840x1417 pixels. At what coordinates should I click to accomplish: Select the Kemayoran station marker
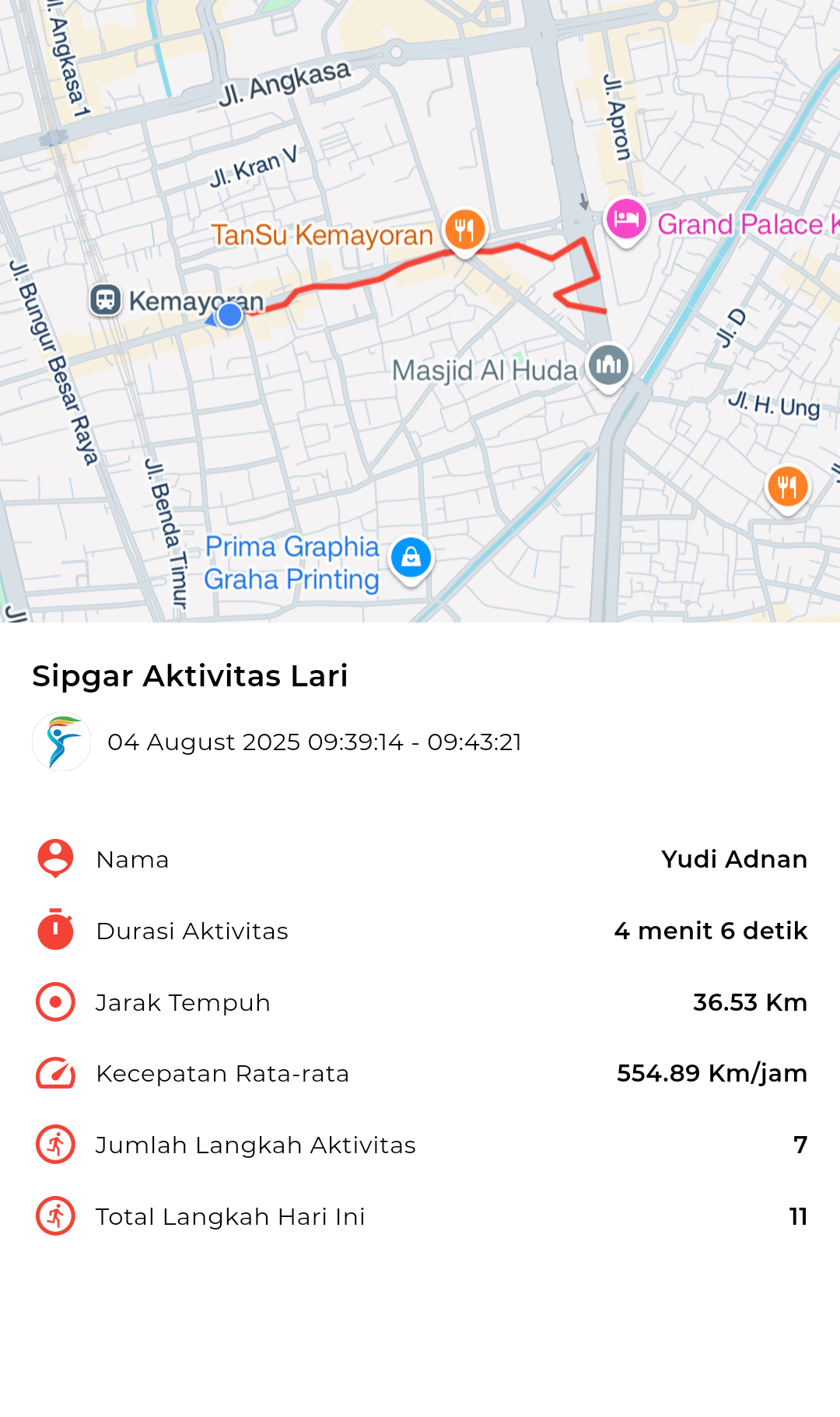click(x=106, y=300)
